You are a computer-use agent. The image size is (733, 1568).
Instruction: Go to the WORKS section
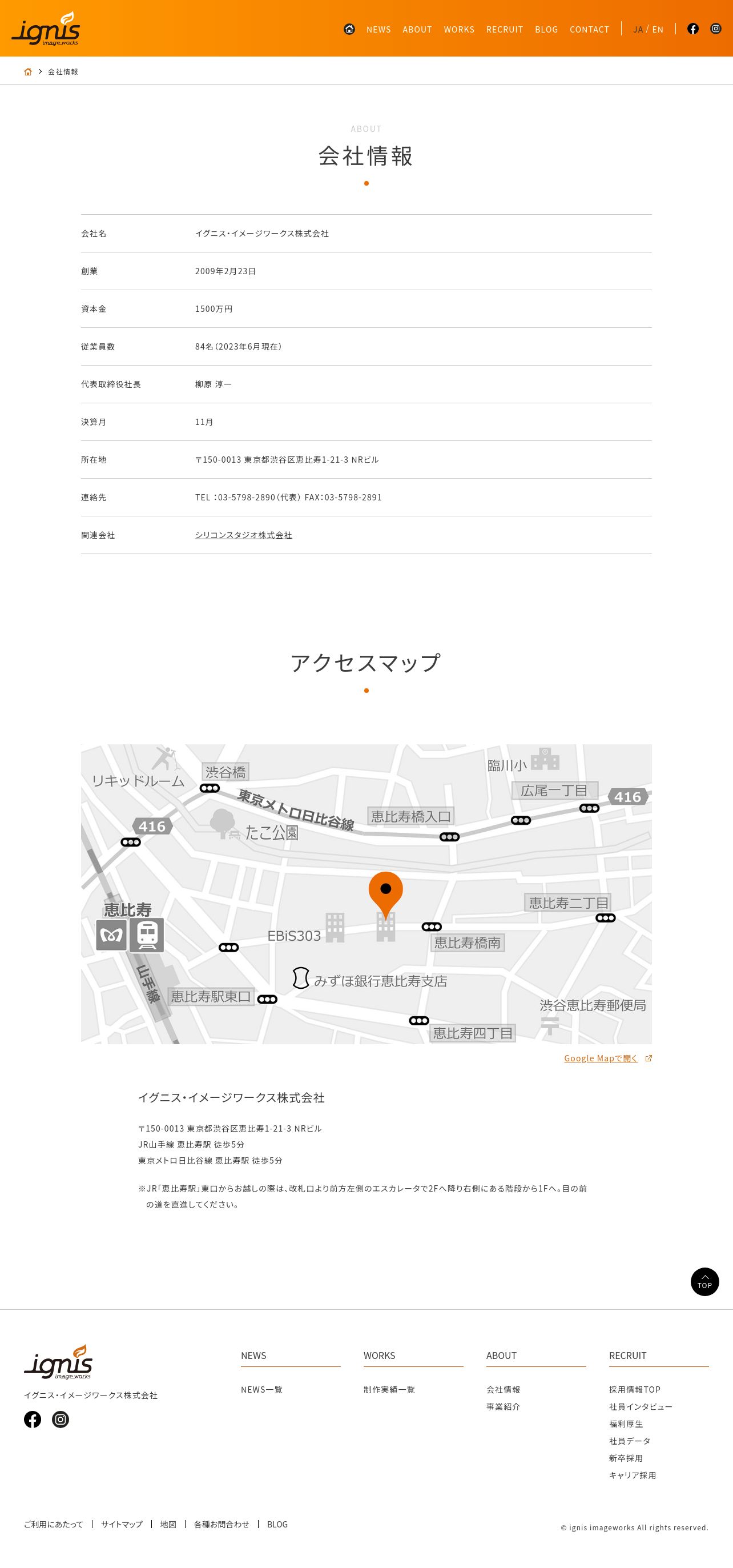coord(458,29)
